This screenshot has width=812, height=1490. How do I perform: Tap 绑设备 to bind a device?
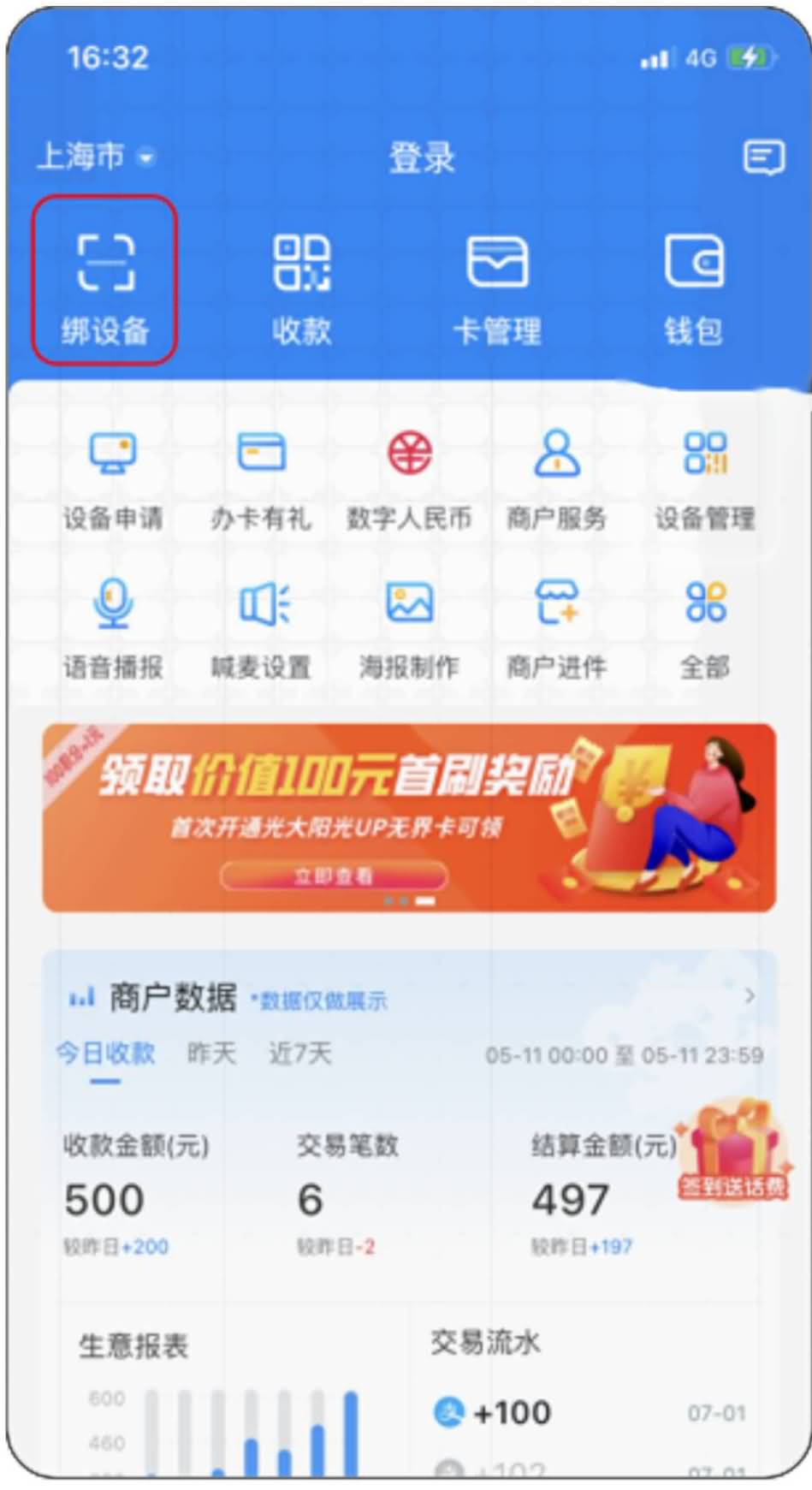(x=105, y=282)
